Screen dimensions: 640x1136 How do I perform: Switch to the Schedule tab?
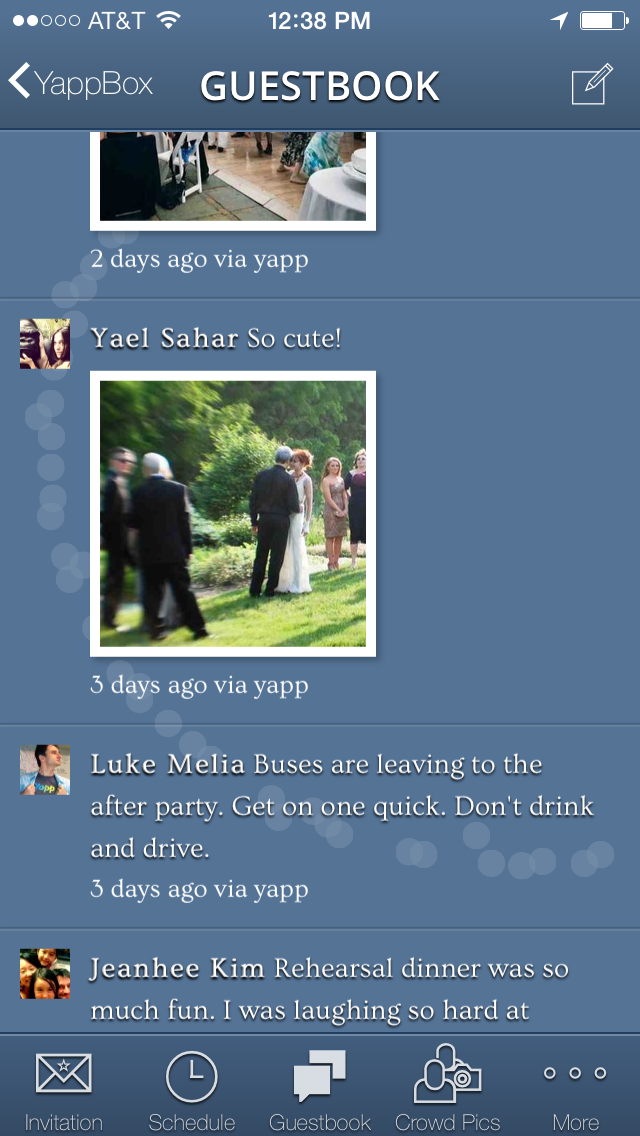191,1088
